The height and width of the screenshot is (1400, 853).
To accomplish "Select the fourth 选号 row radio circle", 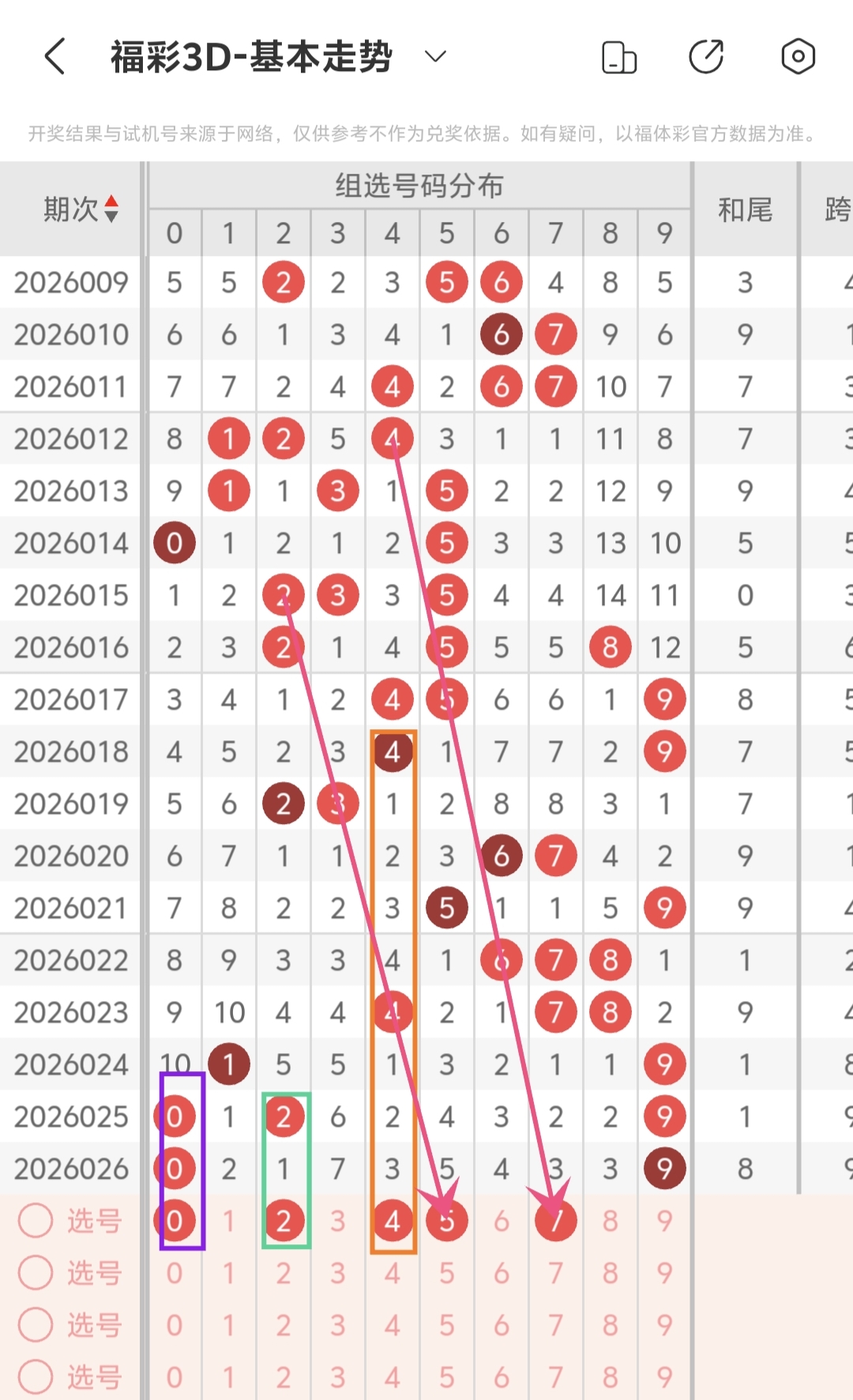I will pos(36,1377).
